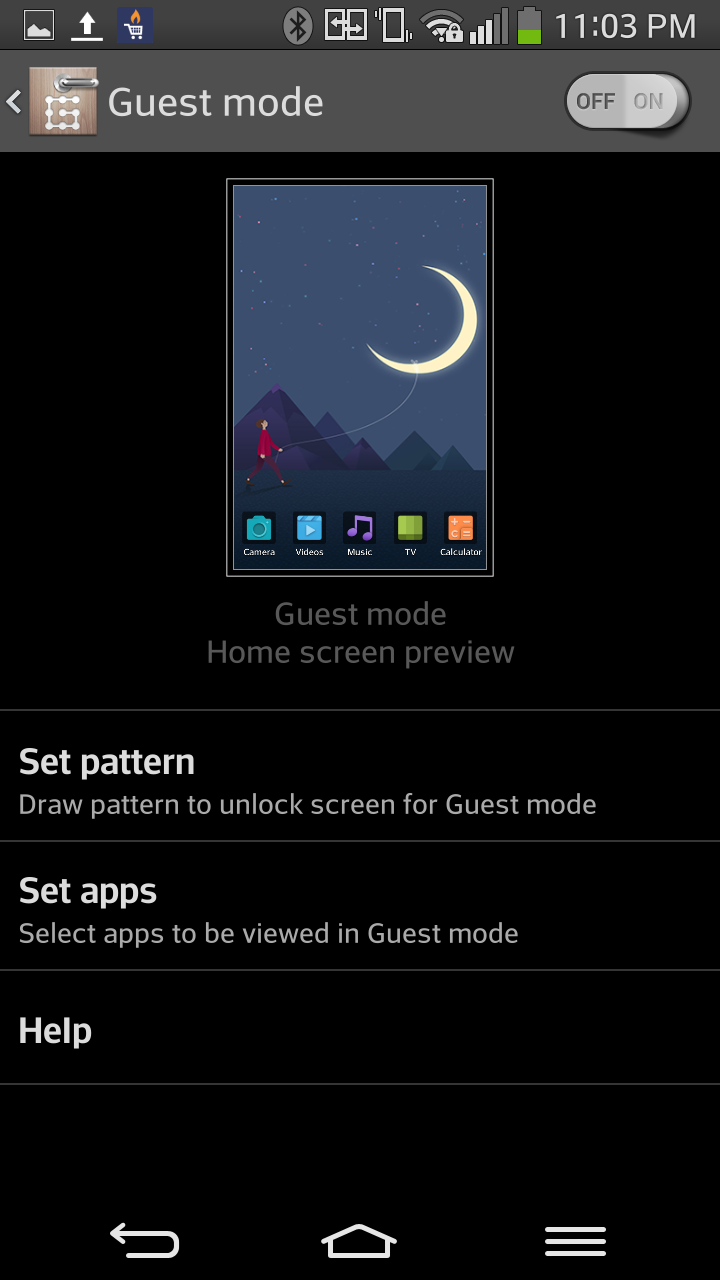Open Set apps to choose guest apps
720x1280 pixels.
click(x=360, y=906)
